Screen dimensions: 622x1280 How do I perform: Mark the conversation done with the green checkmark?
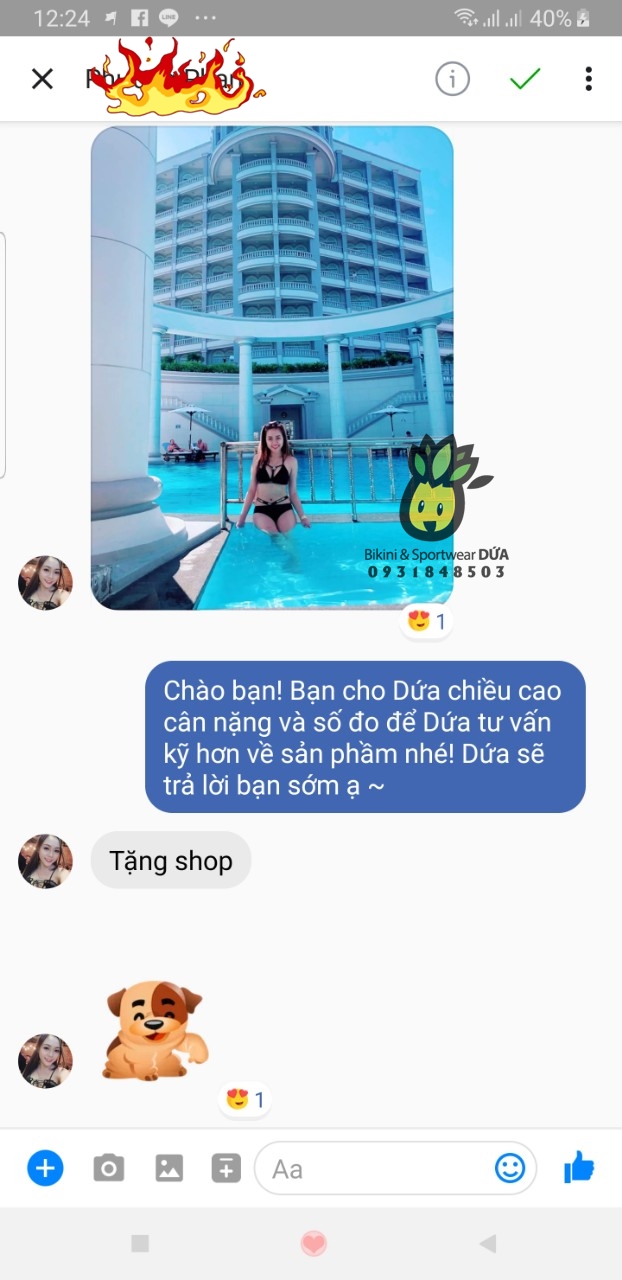(x=525, y=79)
